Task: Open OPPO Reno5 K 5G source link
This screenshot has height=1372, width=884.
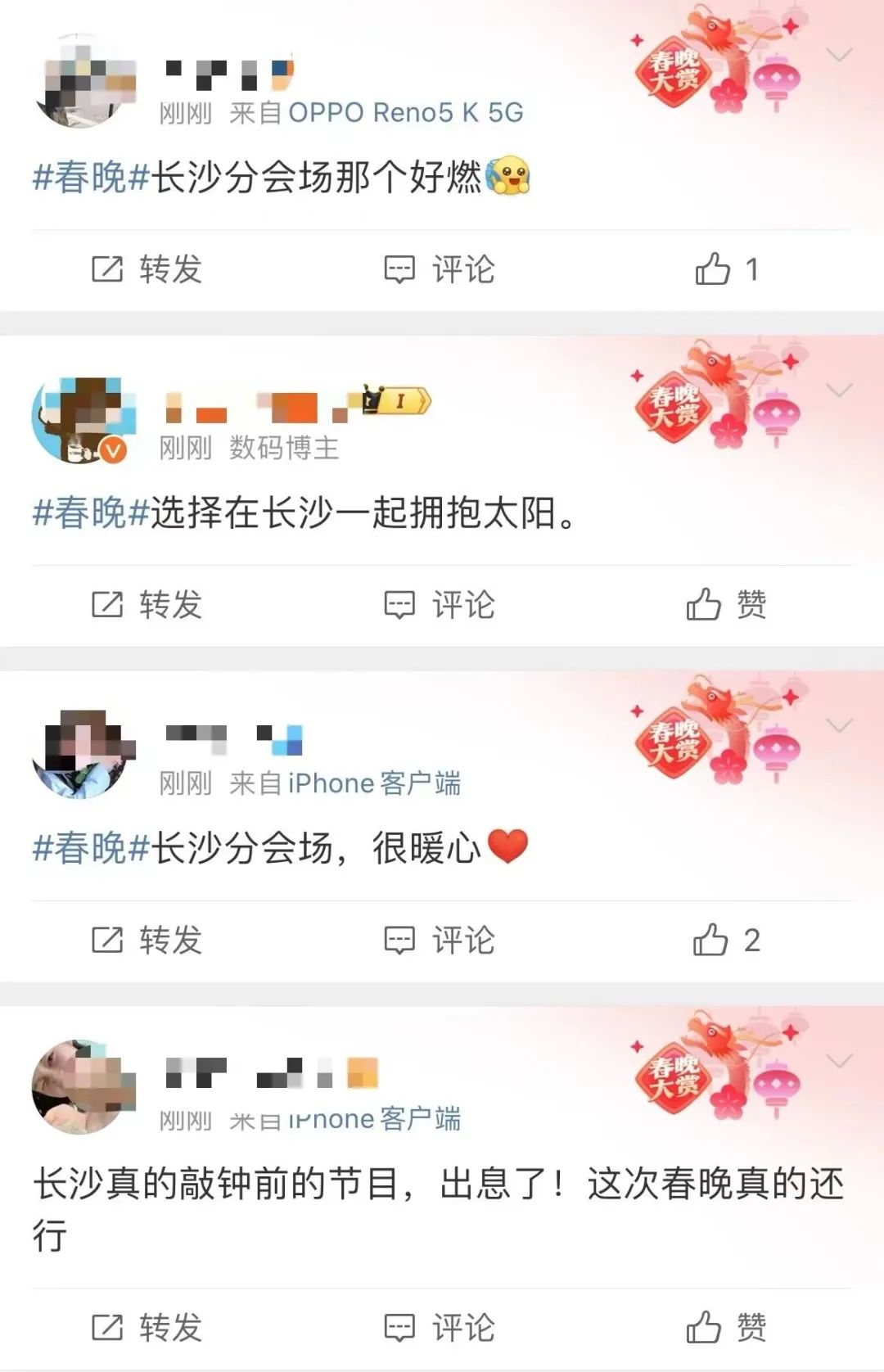Action: (x=405, y=113)
